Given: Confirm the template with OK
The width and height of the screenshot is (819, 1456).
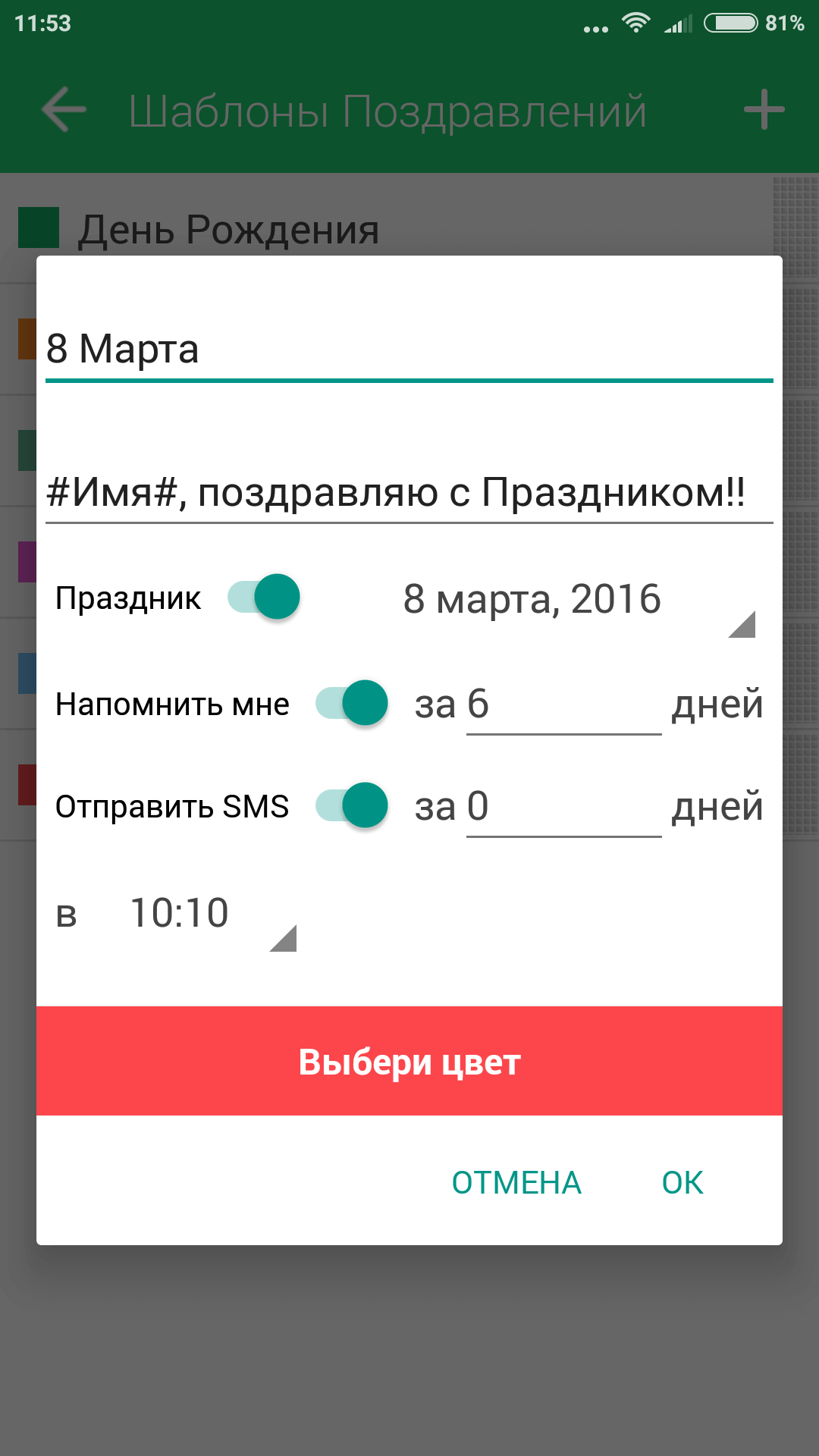Looking at the screenshot, I should [x=682, y=1183].
